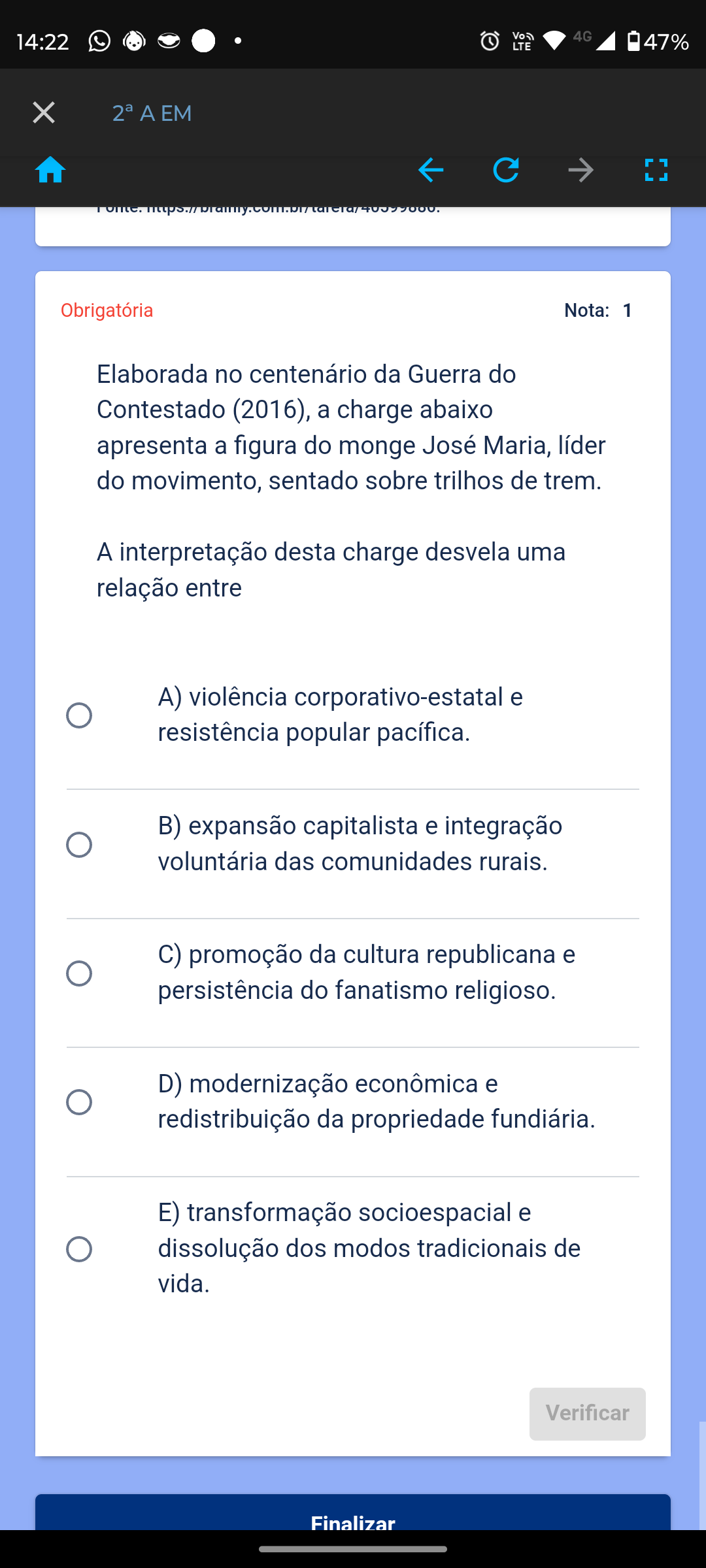
Task: Go to the home page
Action: [x=50, y=170]
